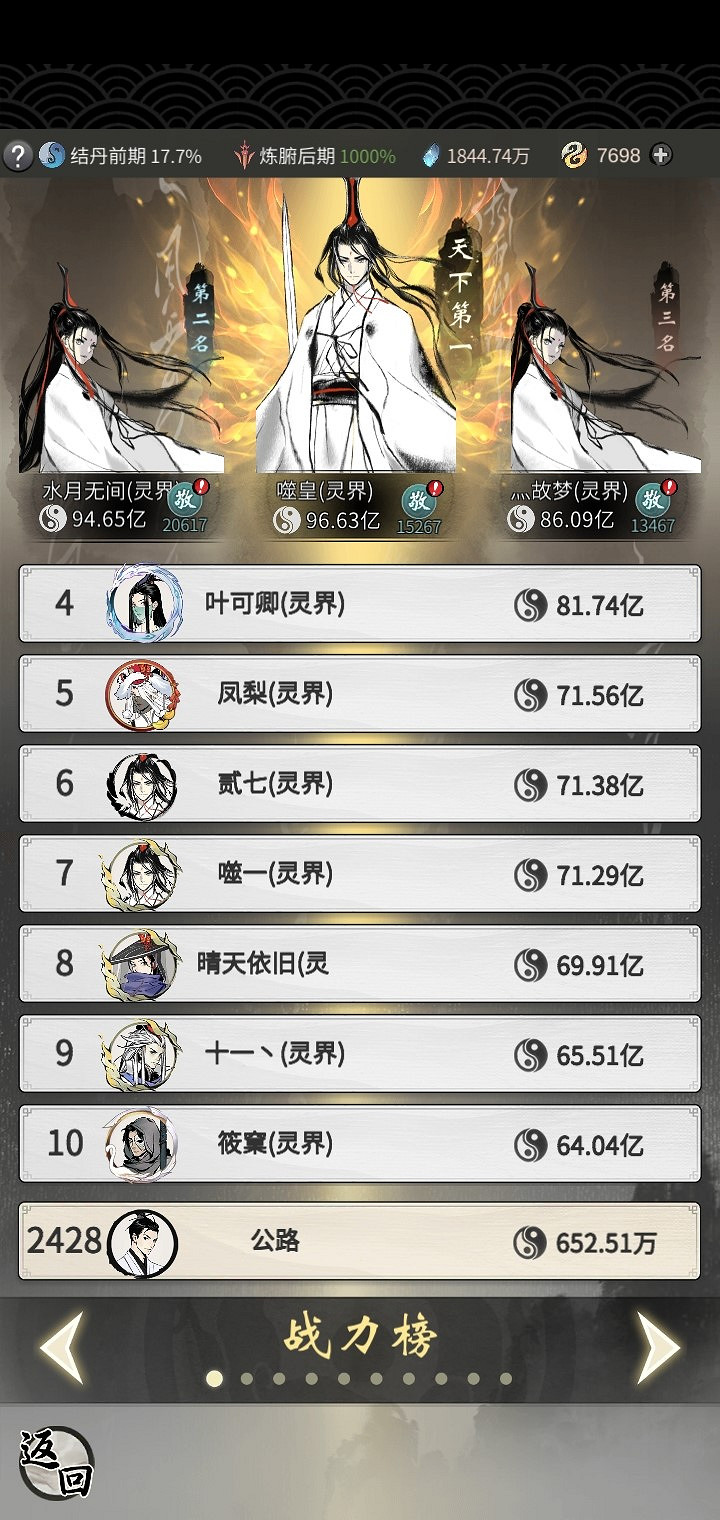Image resolution: width=720 pixels, height=1520 pixels.
Task: Salute 水月无间 with the 敬 button
Action: tap(184, 501)
